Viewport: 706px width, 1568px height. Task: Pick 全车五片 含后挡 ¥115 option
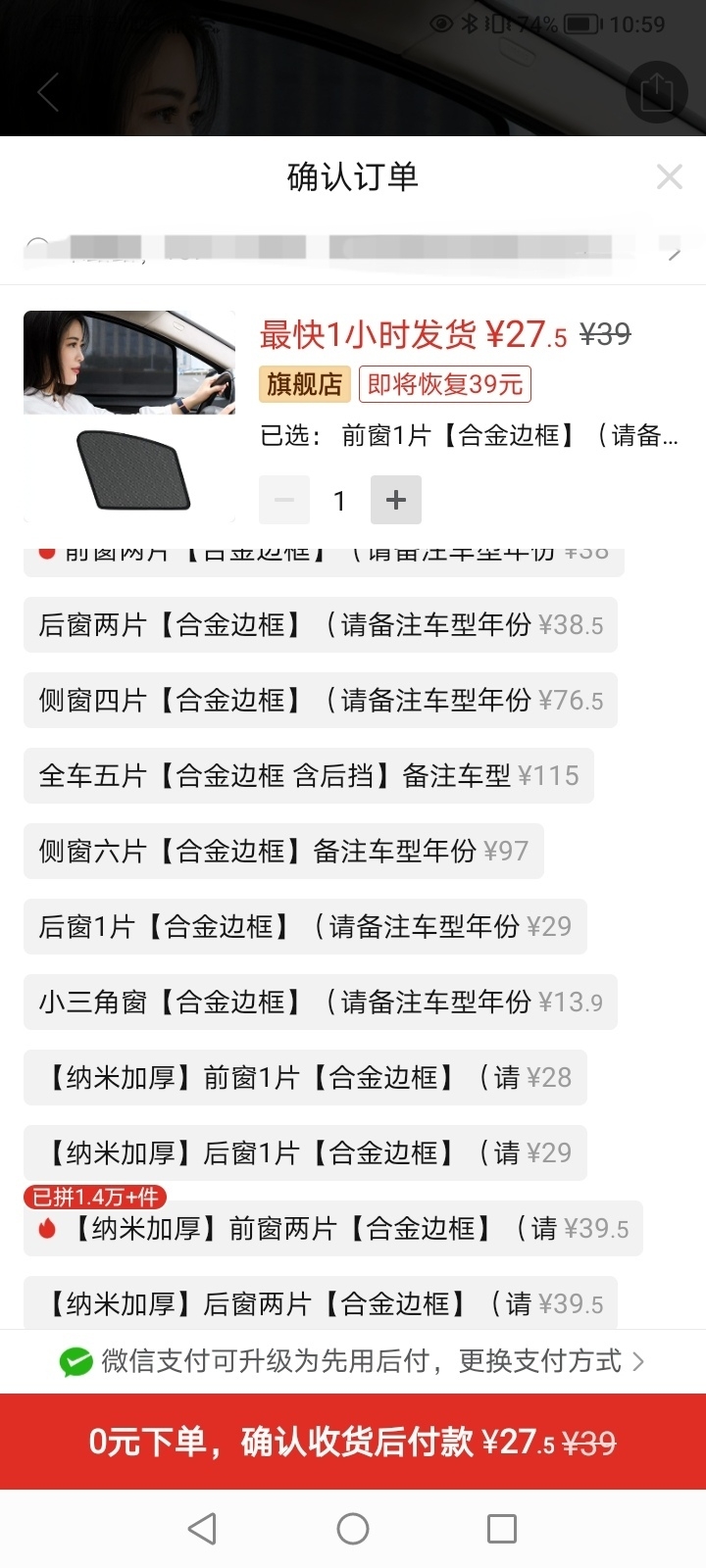tap(309, 775)
